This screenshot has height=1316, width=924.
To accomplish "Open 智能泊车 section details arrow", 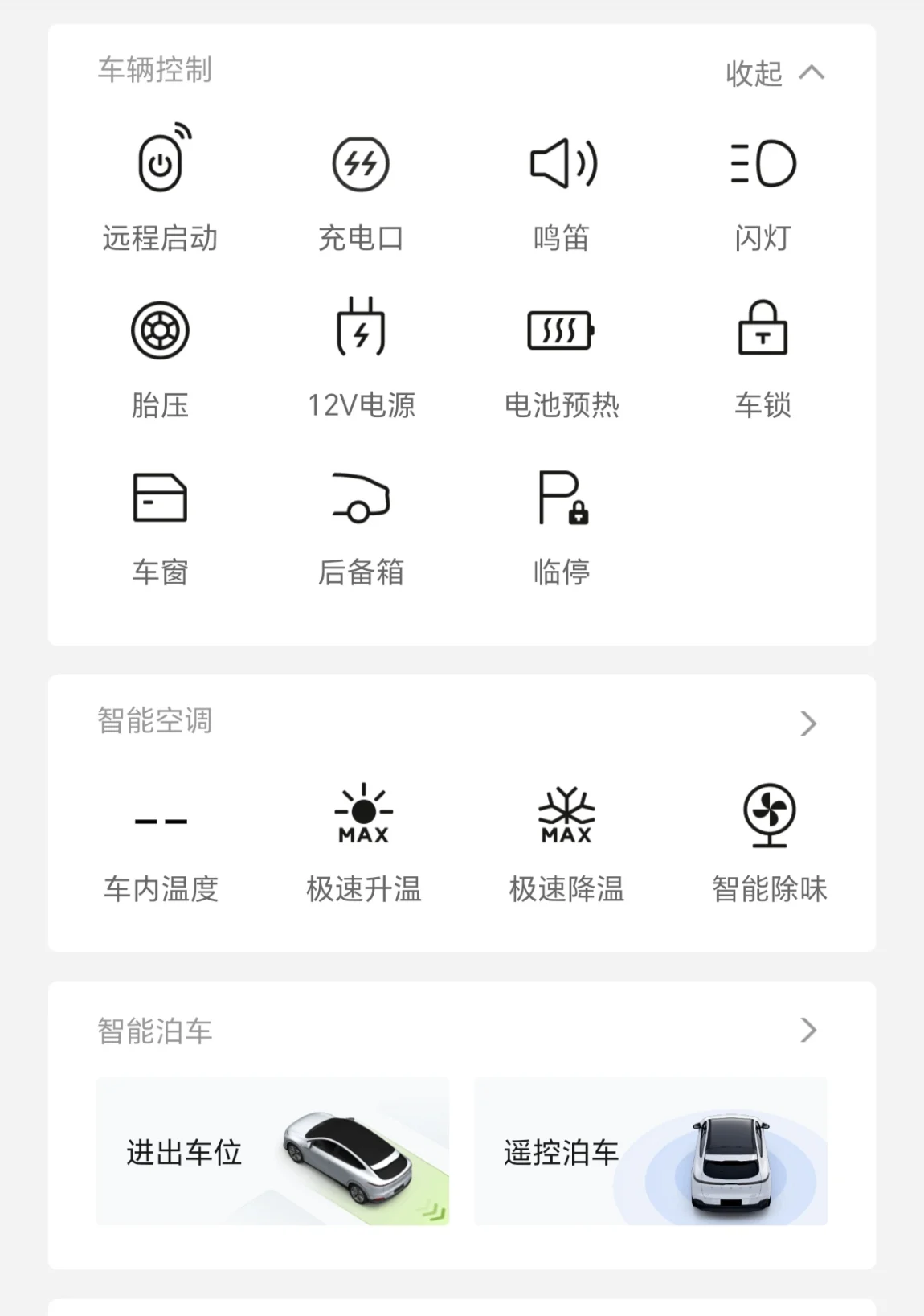I will (808, 1030).
